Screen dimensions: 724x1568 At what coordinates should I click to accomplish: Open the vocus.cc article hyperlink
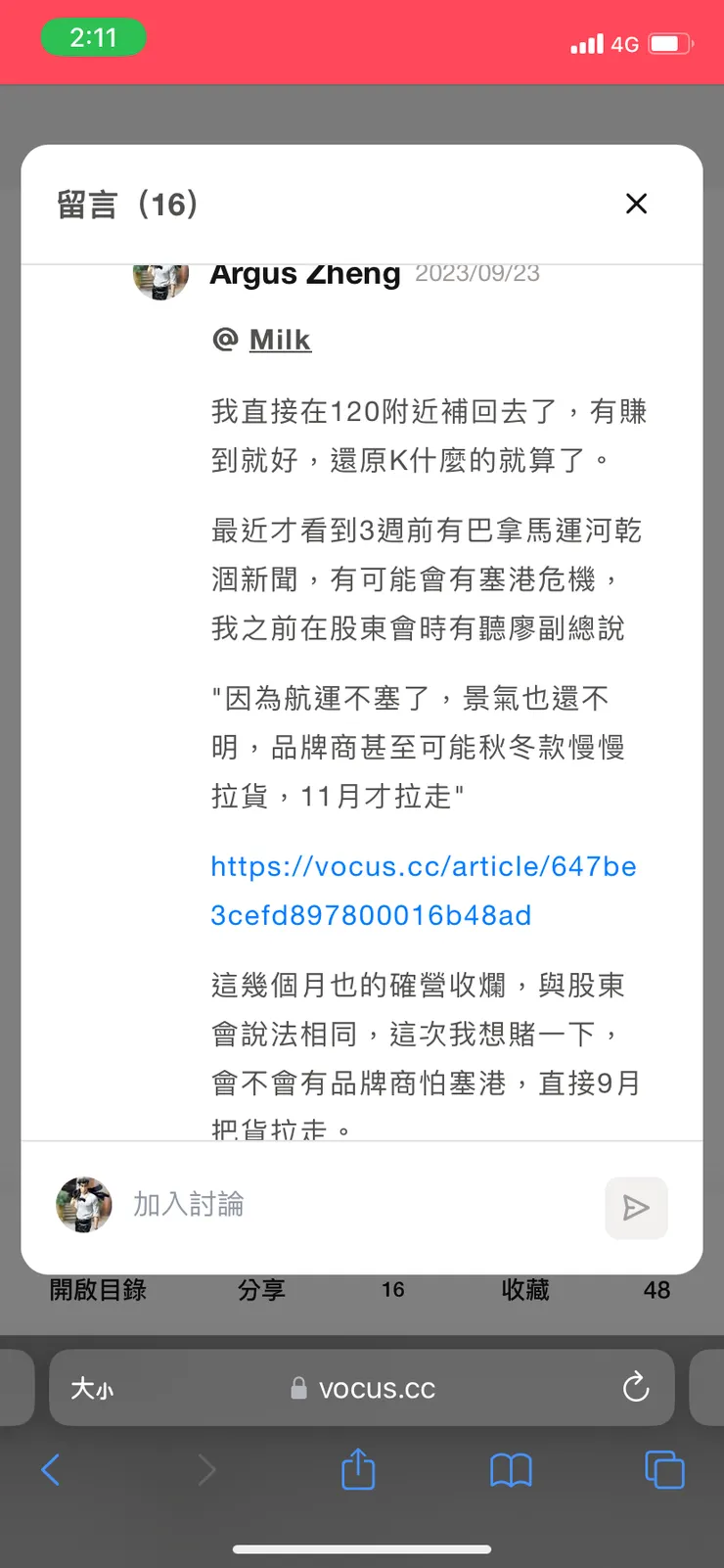tap(423, 889)
